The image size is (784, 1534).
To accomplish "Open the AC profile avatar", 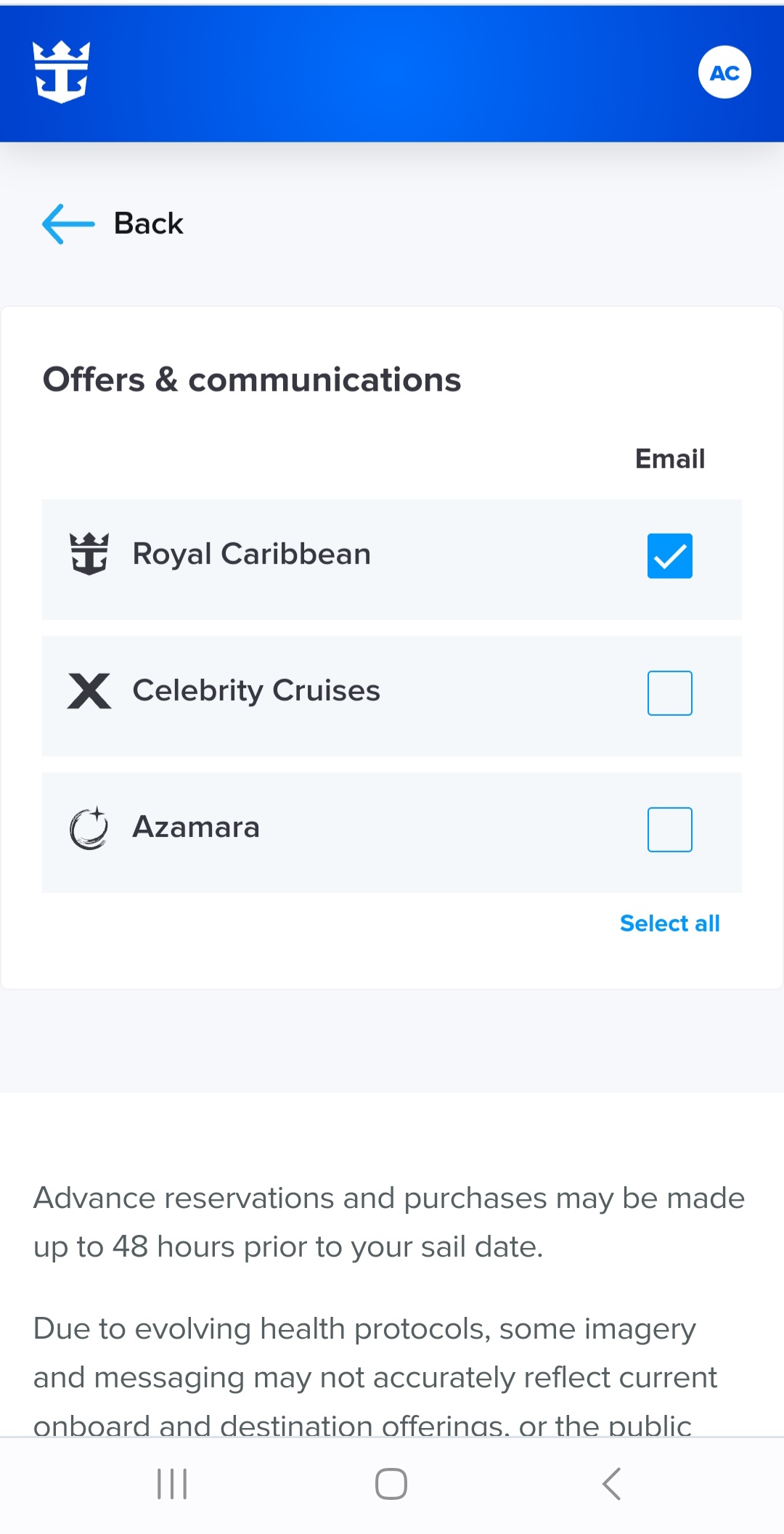I will 724,72.
